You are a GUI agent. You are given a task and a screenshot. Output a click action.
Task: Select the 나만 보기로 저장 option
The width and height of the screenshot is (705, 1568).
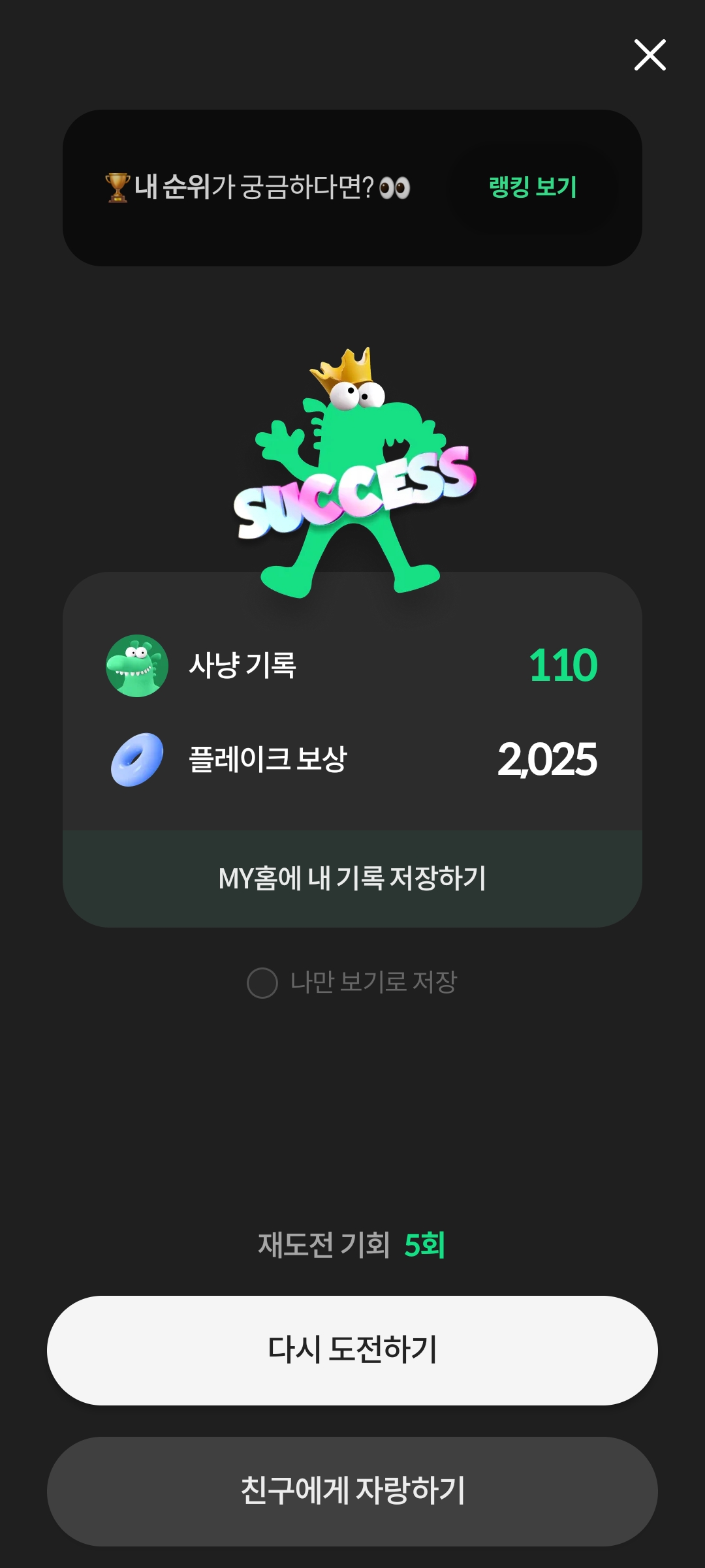262,982
